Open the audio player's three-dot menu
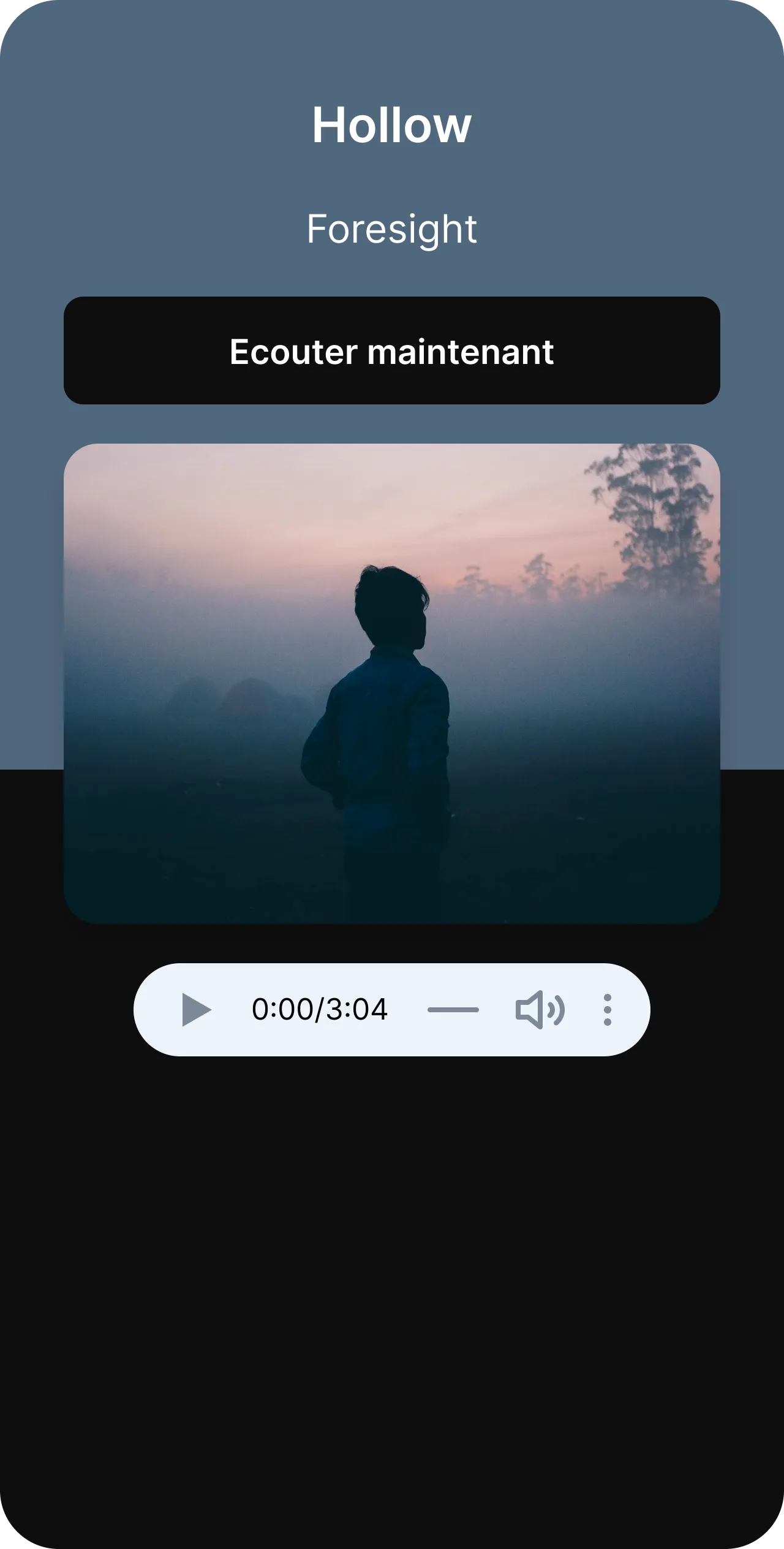The image size is (784, 1549). (x=607, y=1010)
